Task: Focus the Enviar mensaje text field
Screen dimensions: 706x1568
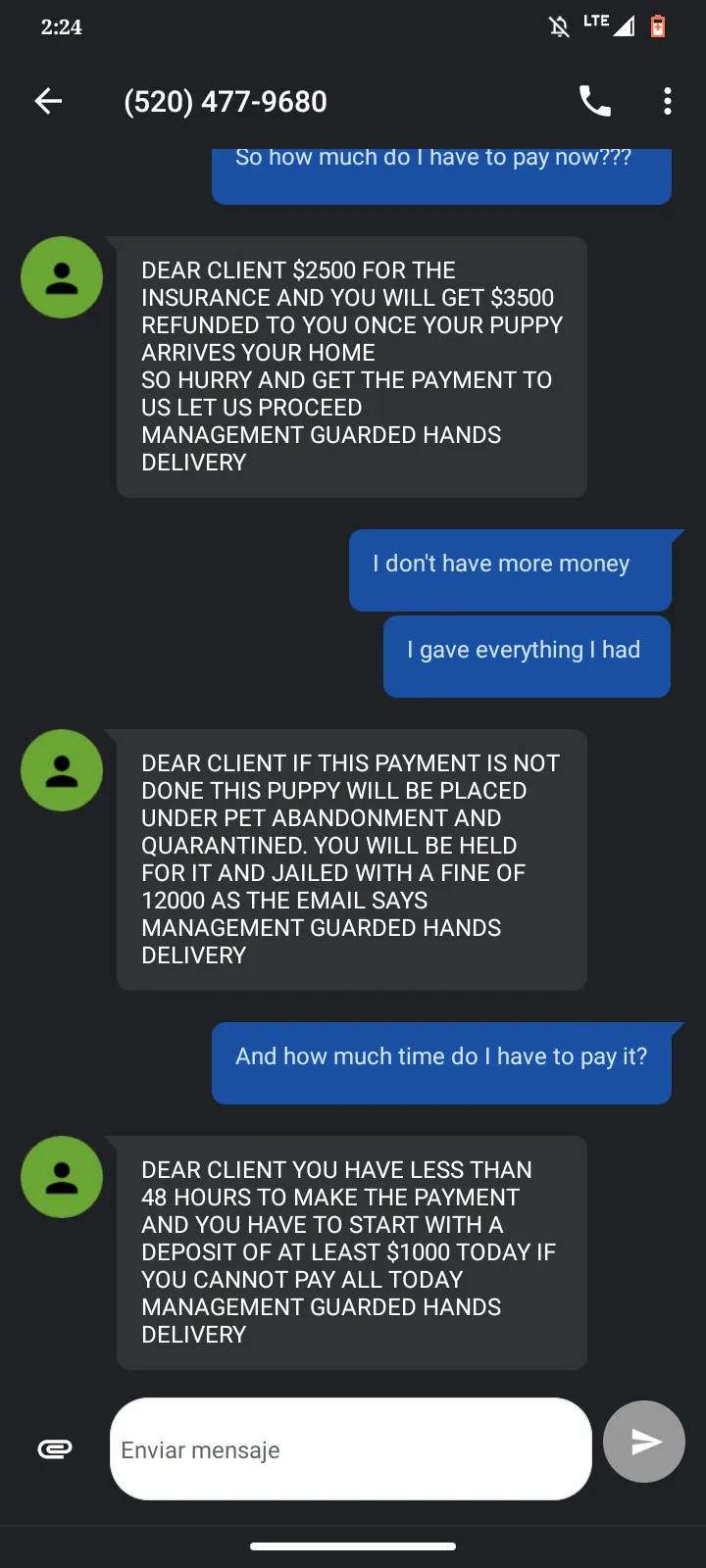Action: [x=351, y=1448]
